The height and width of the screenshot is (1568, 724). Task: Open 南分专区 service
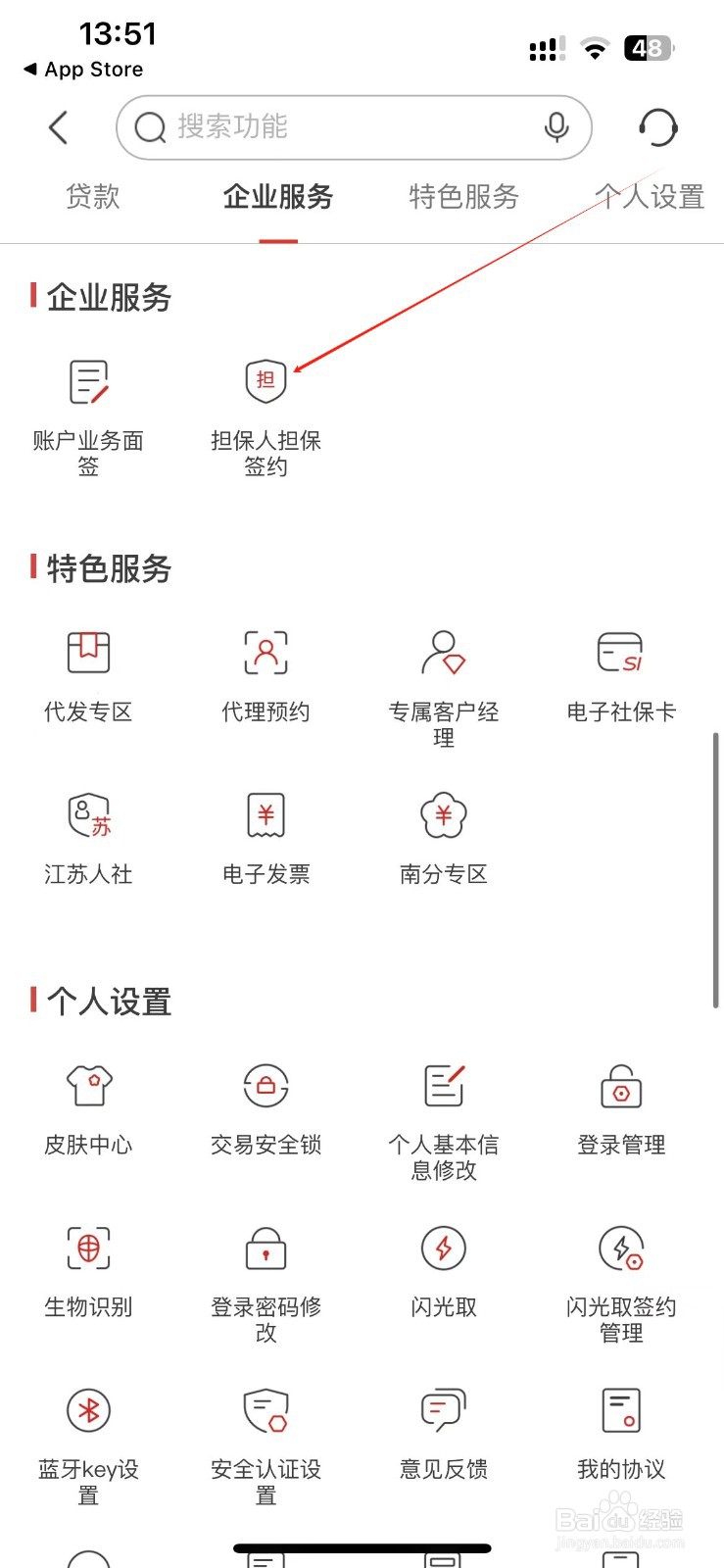443,814
